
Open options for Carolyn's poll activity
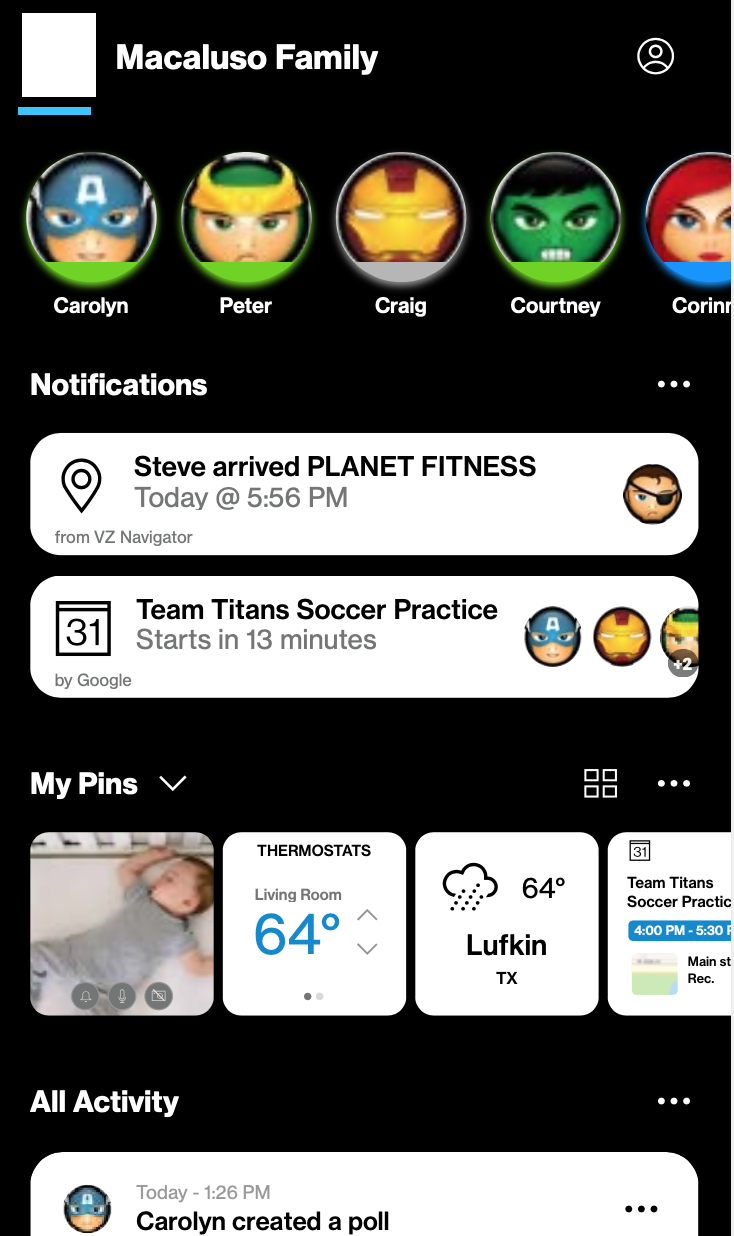click(641, 1209)
